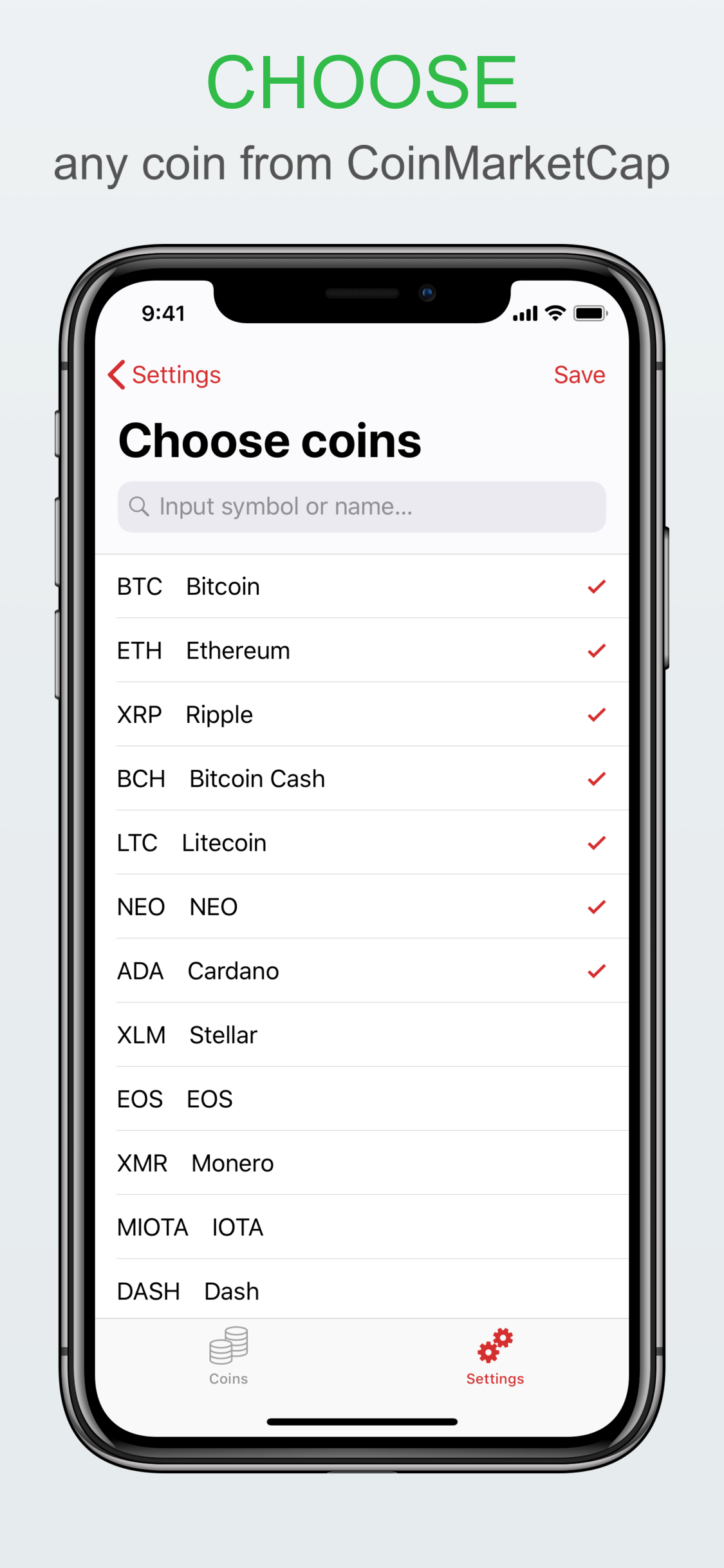Click the magnifying glass in the search bar

tap(140, 507)
